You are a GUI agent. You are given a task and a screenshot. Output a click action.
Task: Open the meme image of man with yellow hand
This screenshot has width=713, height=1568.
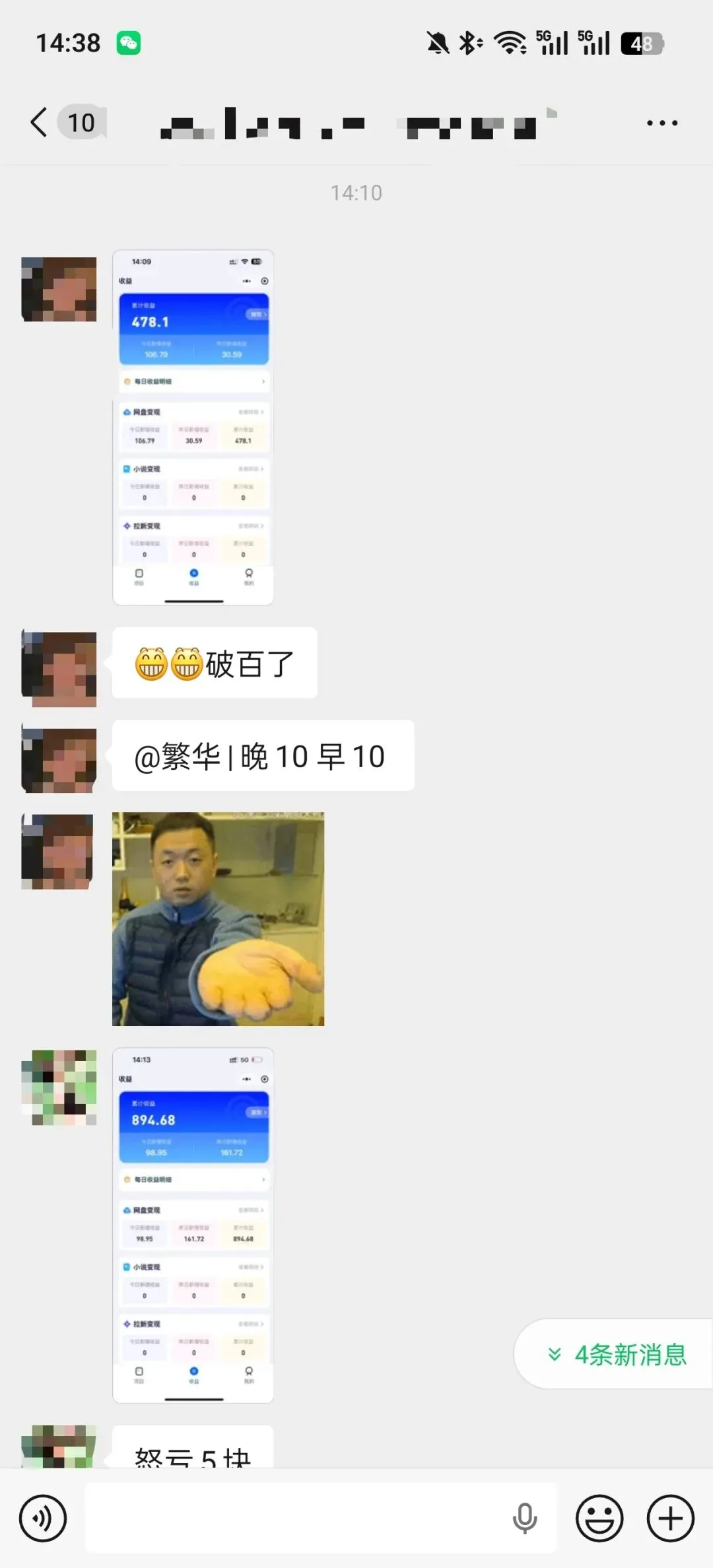(x=218, y=918)
